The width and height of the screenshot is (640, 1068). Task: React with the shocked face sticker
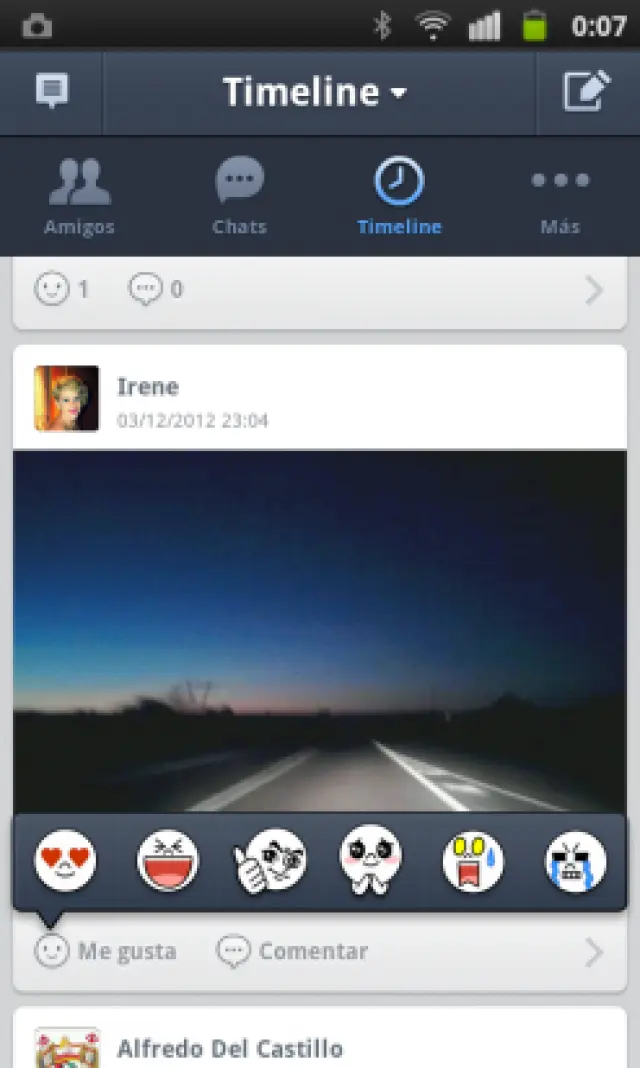click(473, 861)
